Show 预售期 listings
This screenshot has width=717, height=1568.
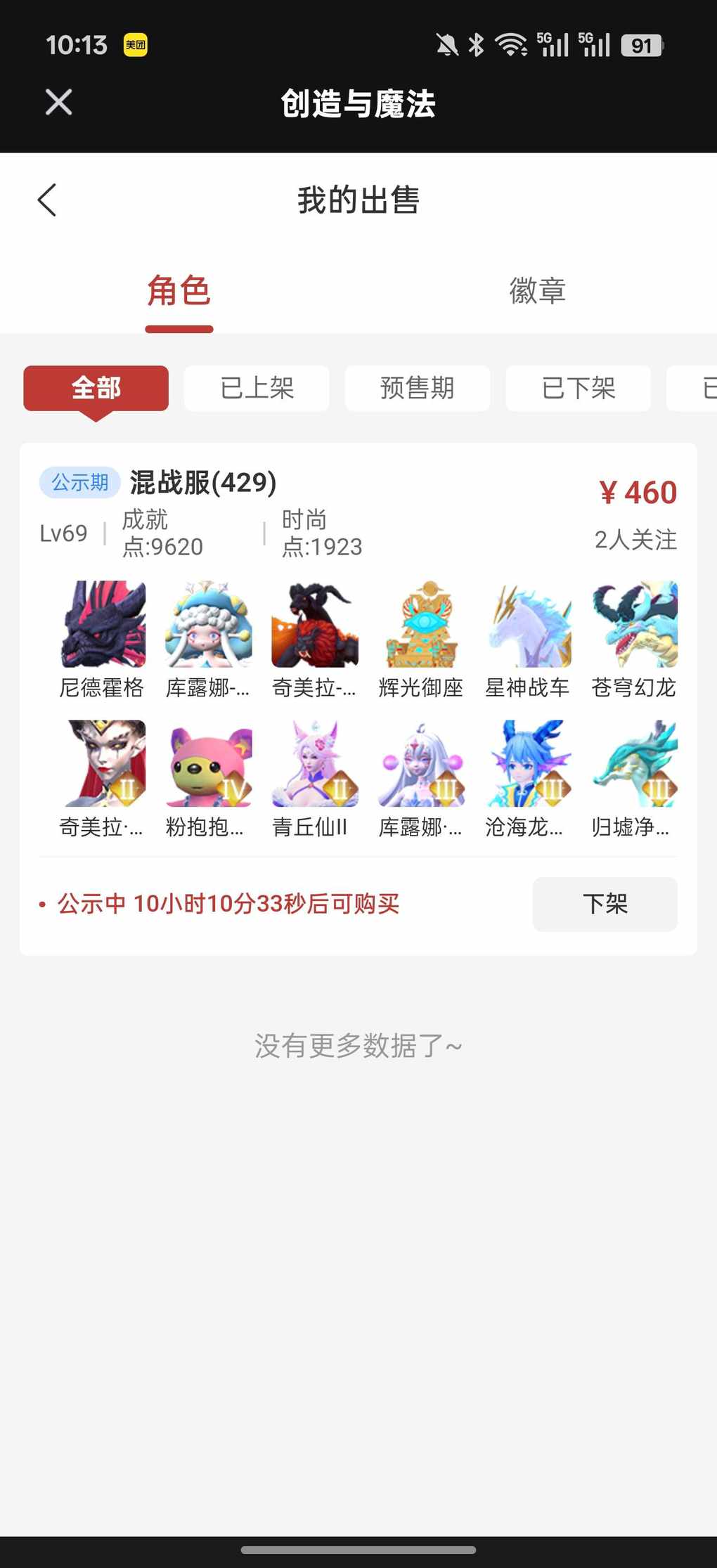[x=417, y=388]
